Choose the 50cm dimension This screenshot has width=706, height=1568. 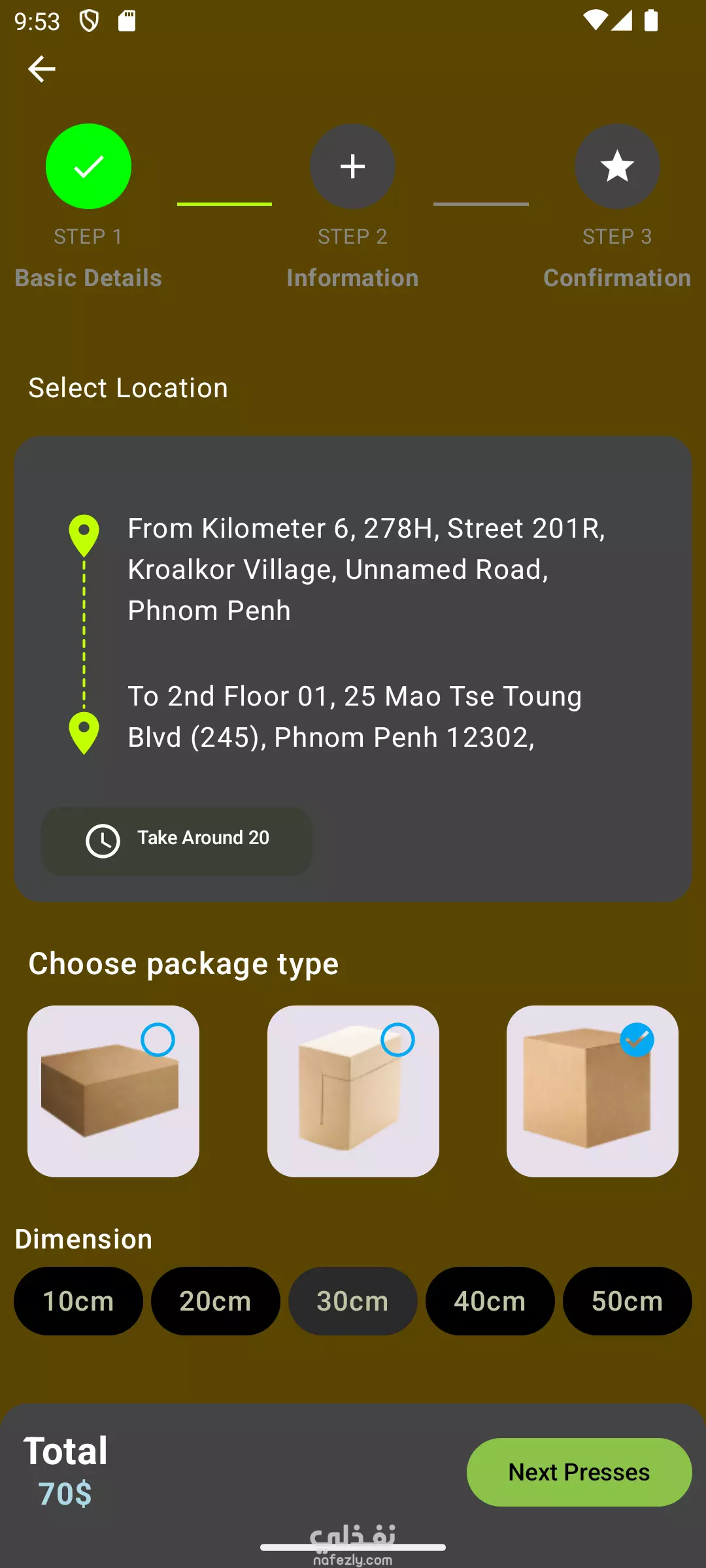pos(628,1301)
